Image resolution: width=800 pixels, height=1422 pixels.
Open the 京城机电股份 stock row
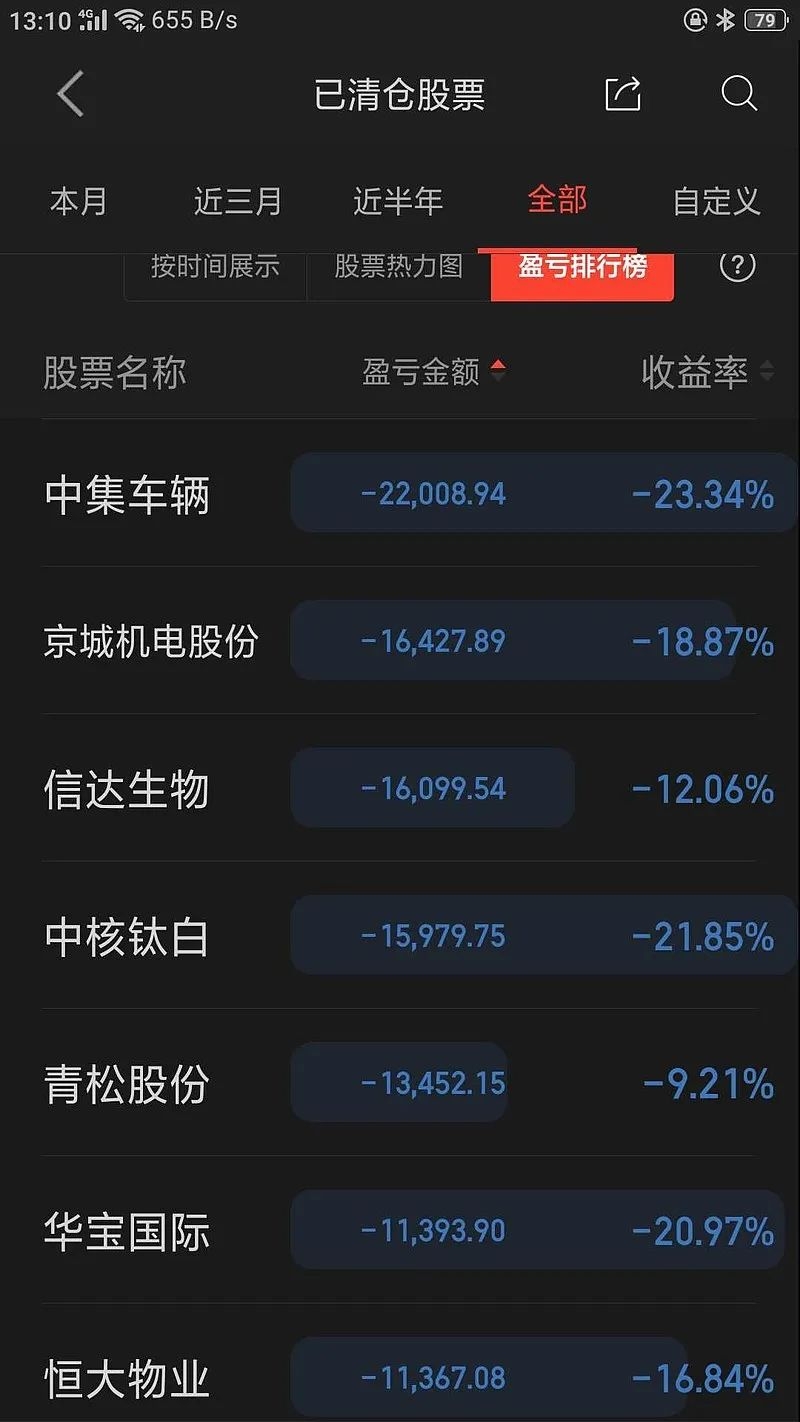click(400, 640)
